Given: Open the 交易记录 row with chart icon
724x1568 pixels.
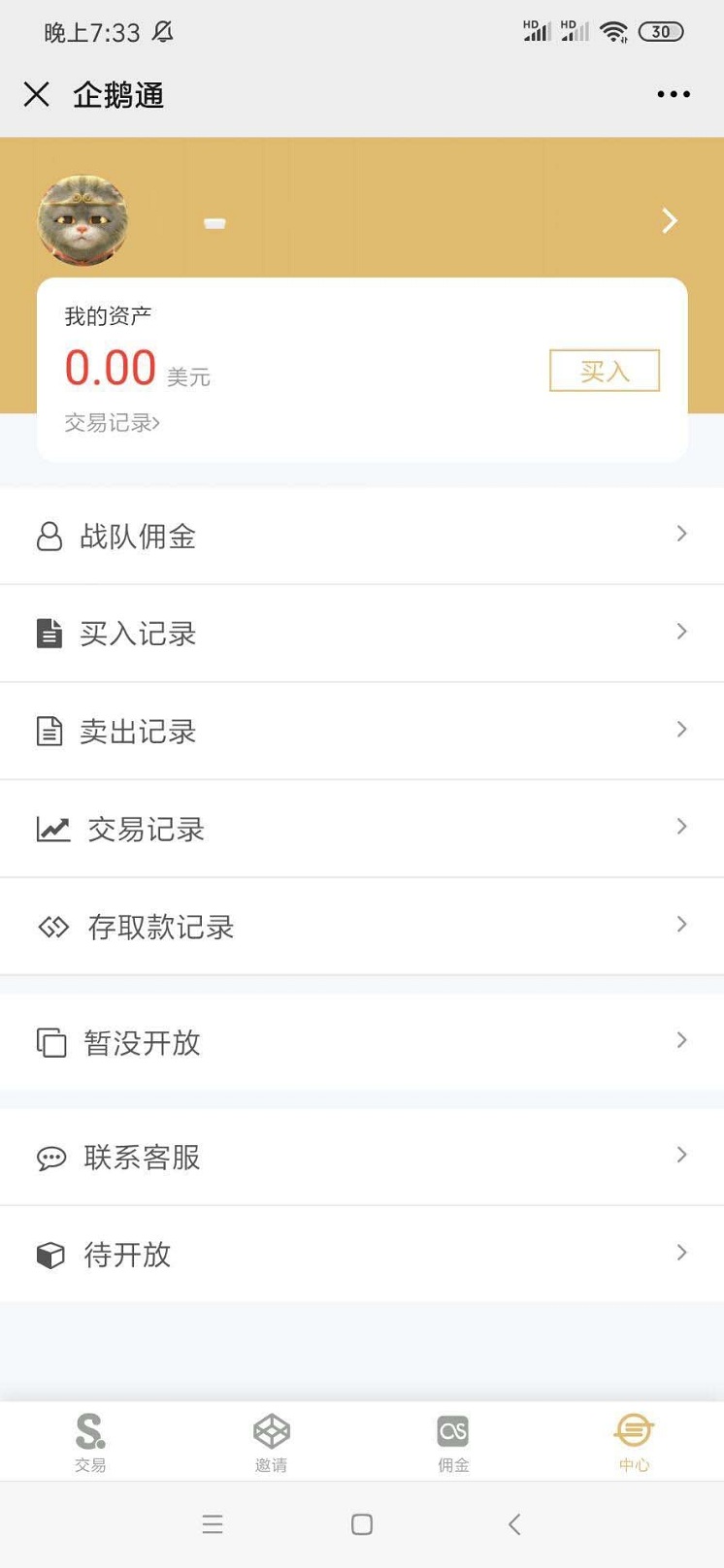Looking at the screenshot, I should tap(361, 829).
